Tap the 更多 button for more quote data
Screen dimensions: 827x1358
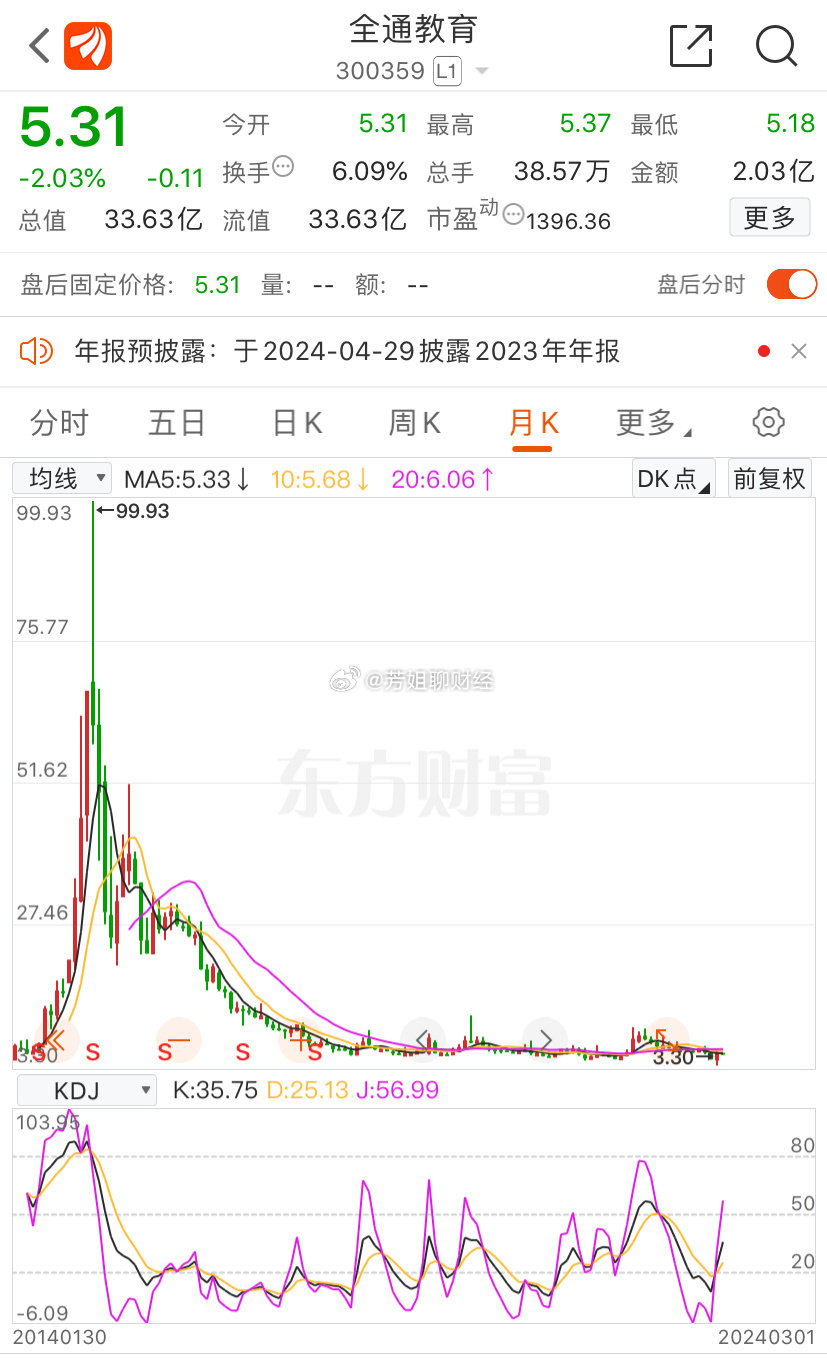tap(769, 217)
